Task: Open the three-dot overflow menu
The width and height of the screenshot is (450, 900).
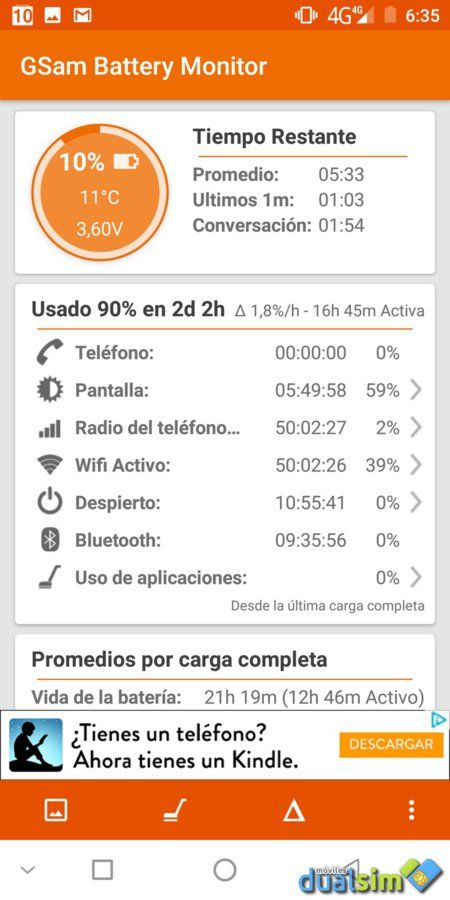Action: tap(411, 810)
